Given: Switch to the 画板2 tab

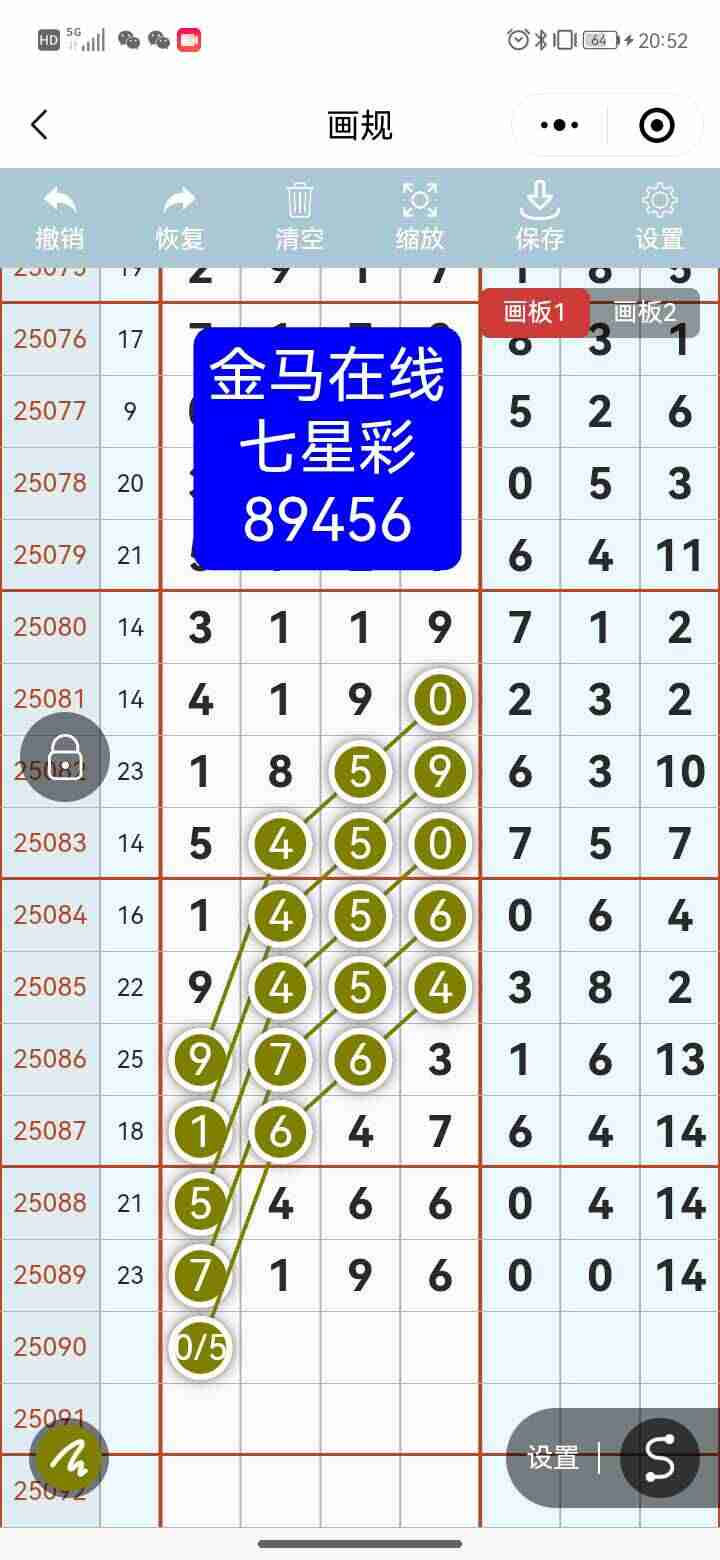Looking at the screenshot, I should point(645,312).
